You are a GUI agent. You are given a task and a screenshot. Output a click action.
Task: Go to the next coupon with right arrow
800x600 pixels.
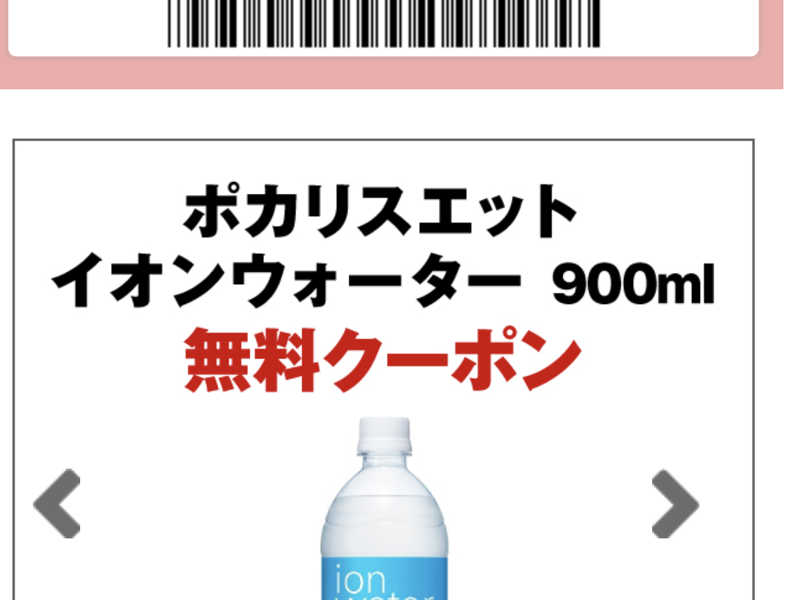pos(675,503)
